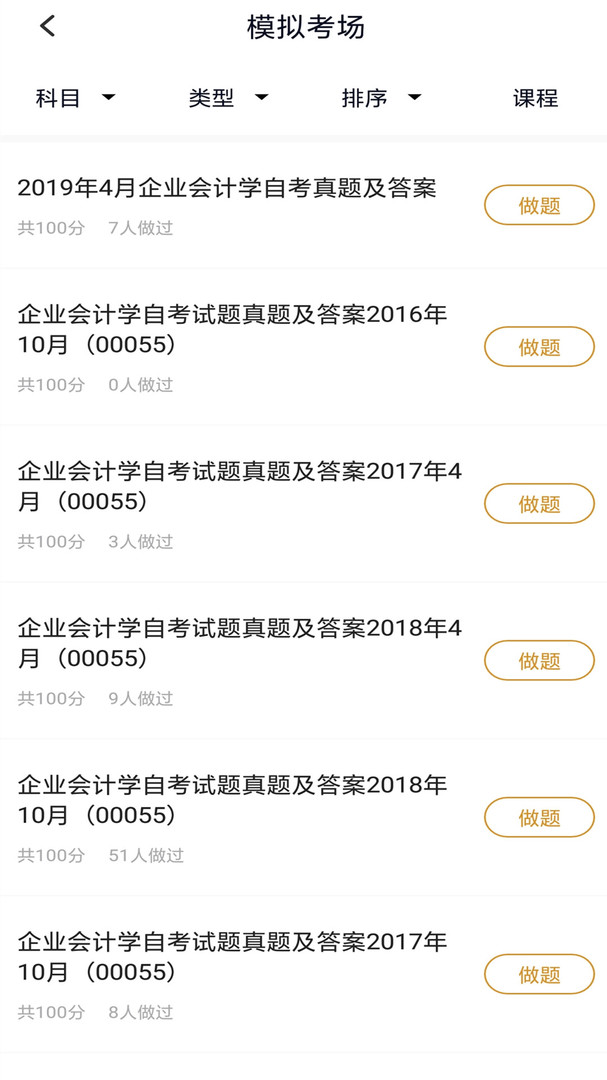Expand the 类型 dropdown filter

tap(228, 98)
